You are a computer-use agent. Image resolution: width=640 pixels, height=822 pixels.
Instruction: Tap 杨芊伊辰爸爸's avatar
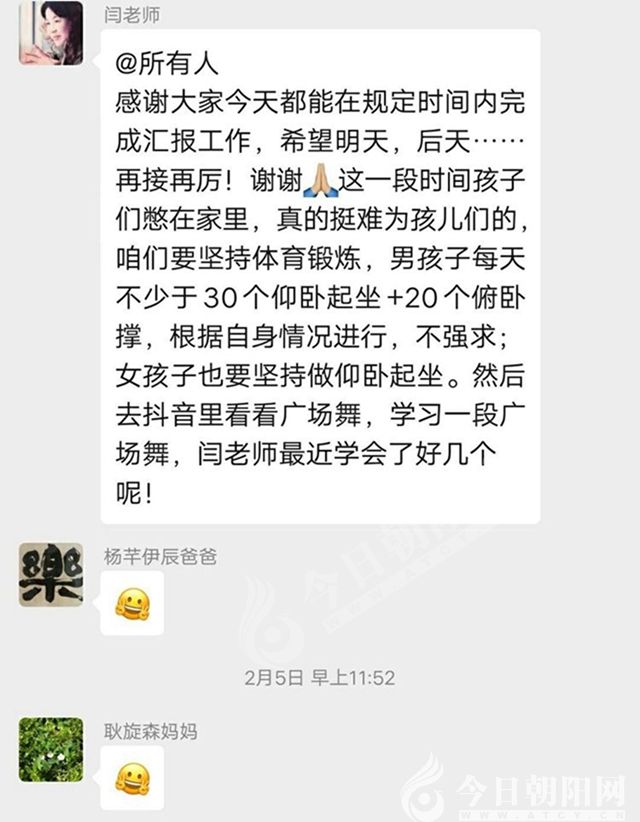coord(51,575)
